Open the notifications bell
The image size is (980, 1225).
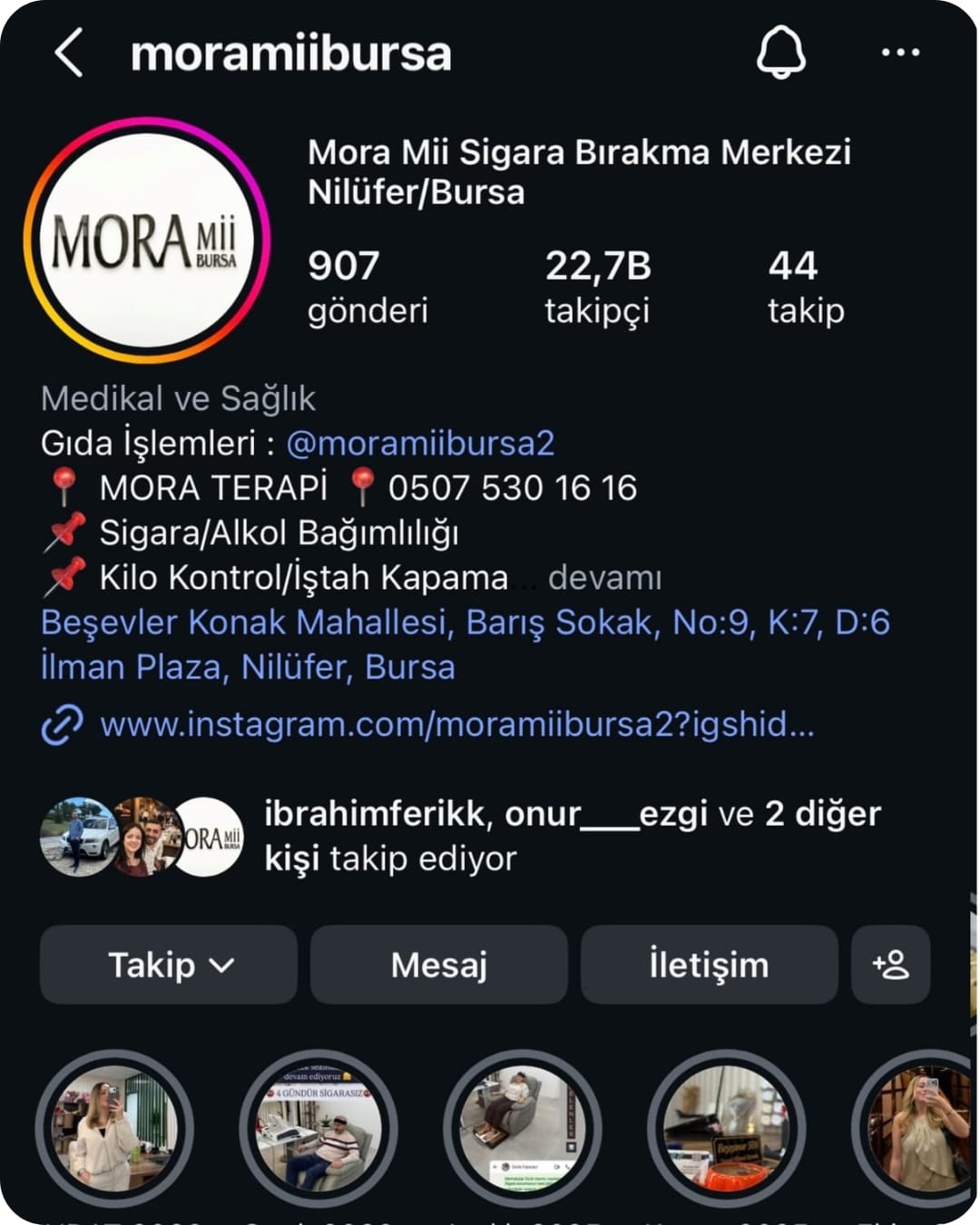click(x=780, y=53)
